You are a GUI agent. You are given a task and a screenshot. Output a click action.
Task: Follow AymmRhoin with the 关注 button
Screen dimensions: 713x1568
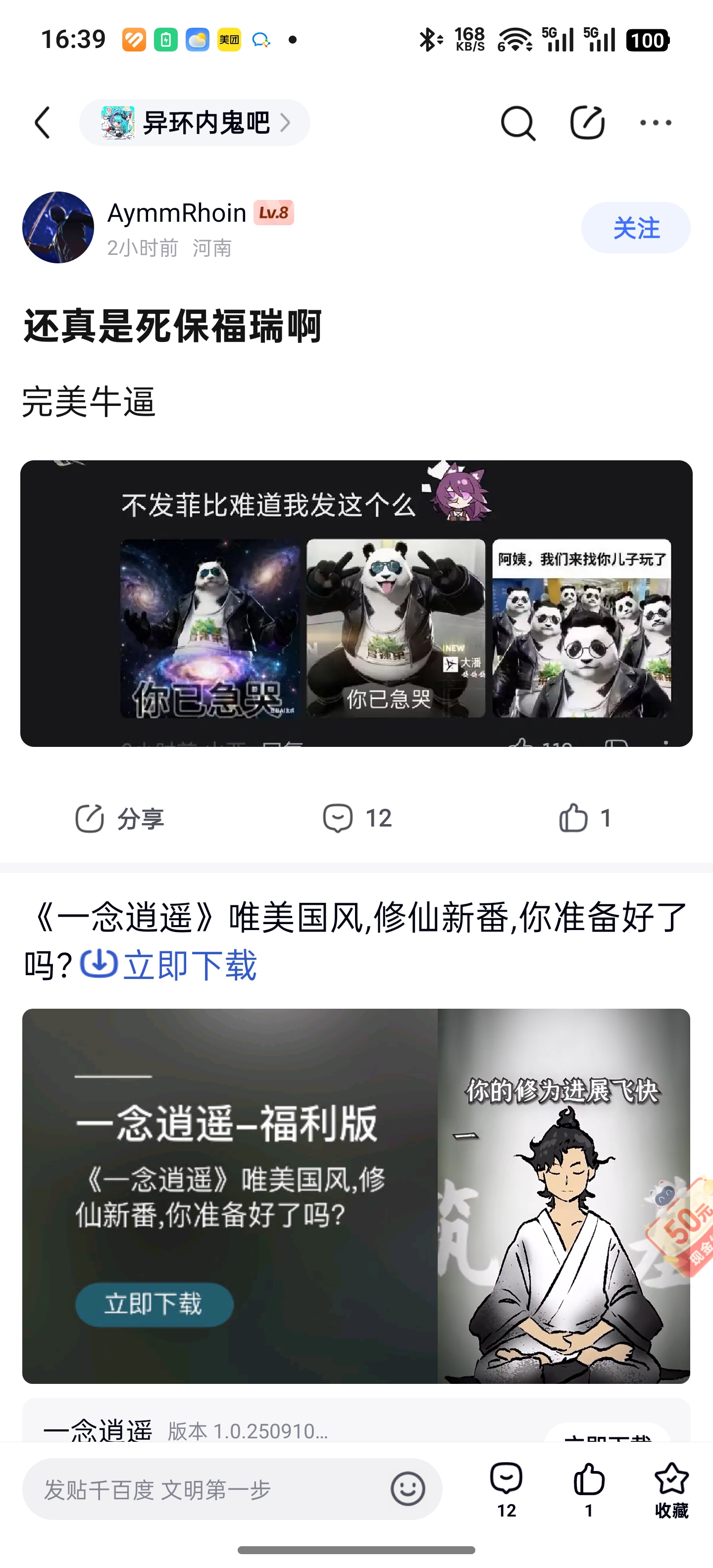tap(636, 228)
